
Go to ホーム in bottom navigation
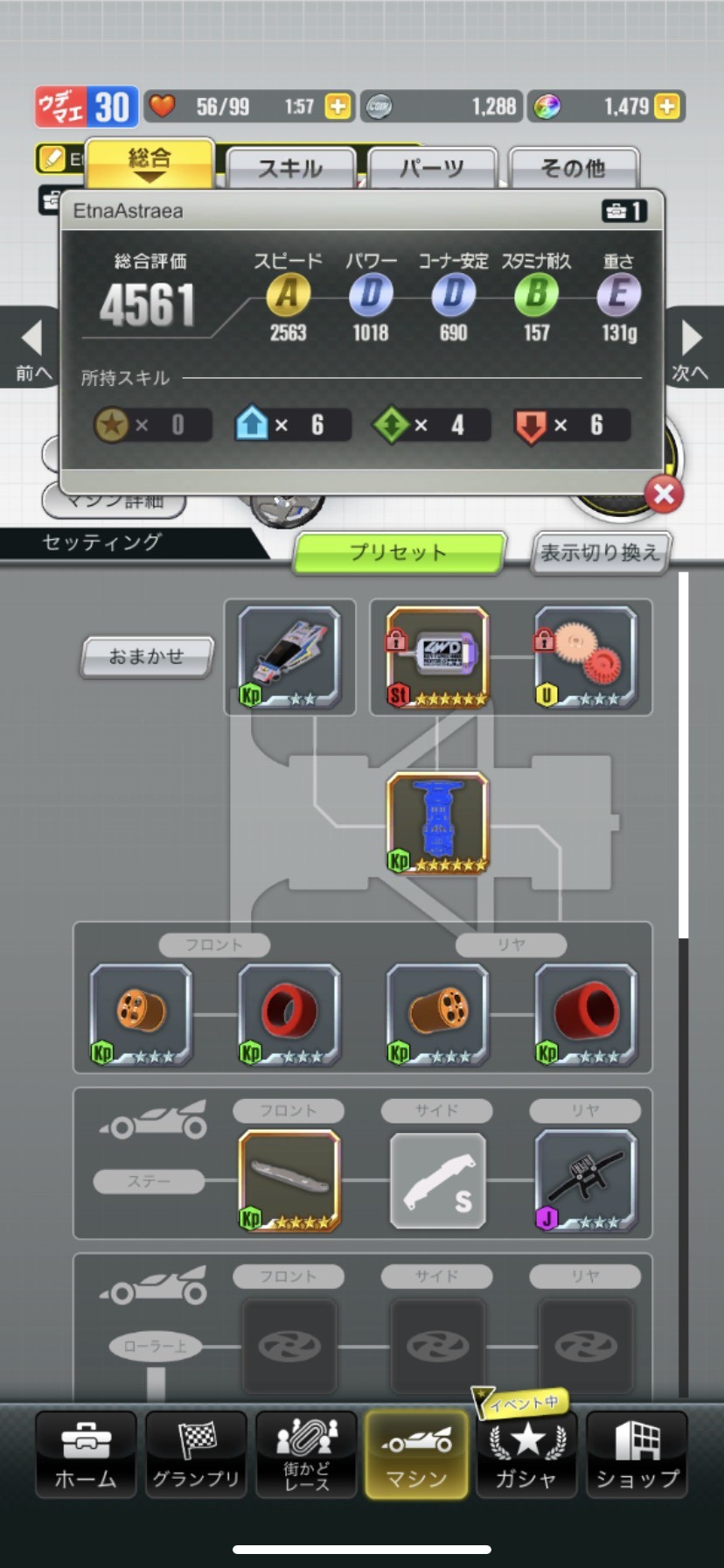coord(86,1455)
